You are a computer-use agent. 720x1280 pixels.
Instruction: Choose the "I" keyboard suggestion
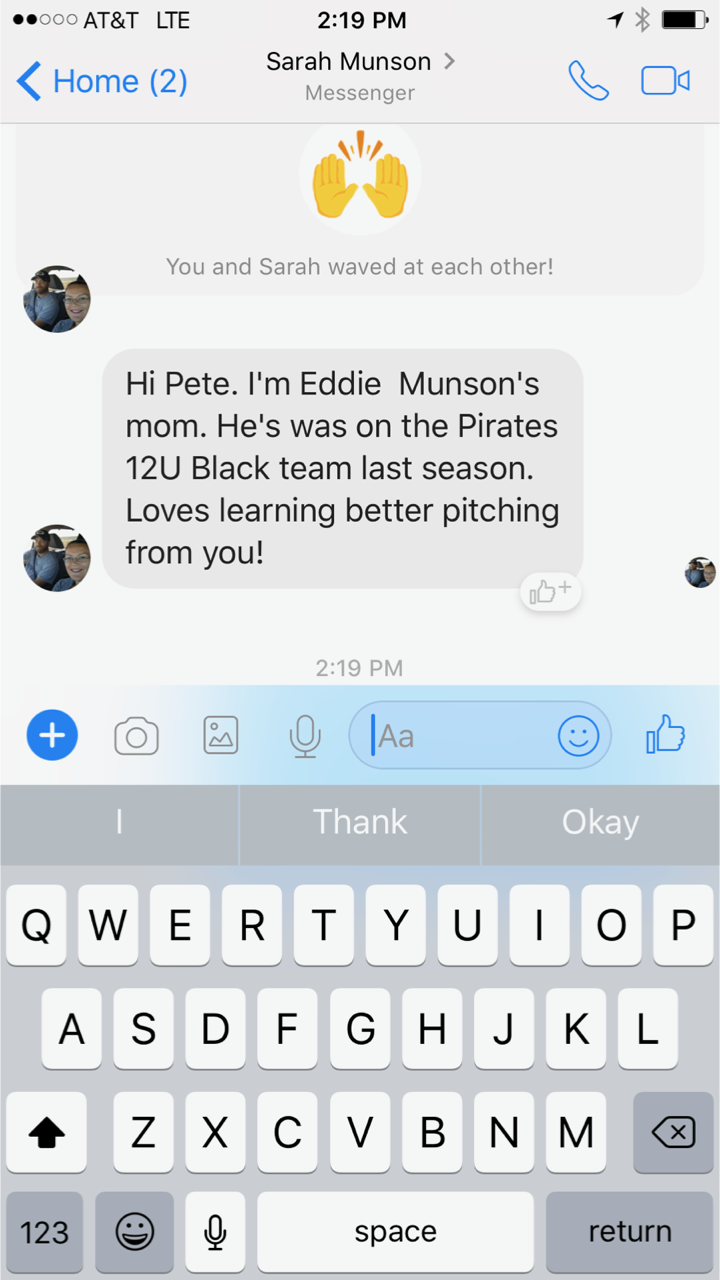point(119,822)
